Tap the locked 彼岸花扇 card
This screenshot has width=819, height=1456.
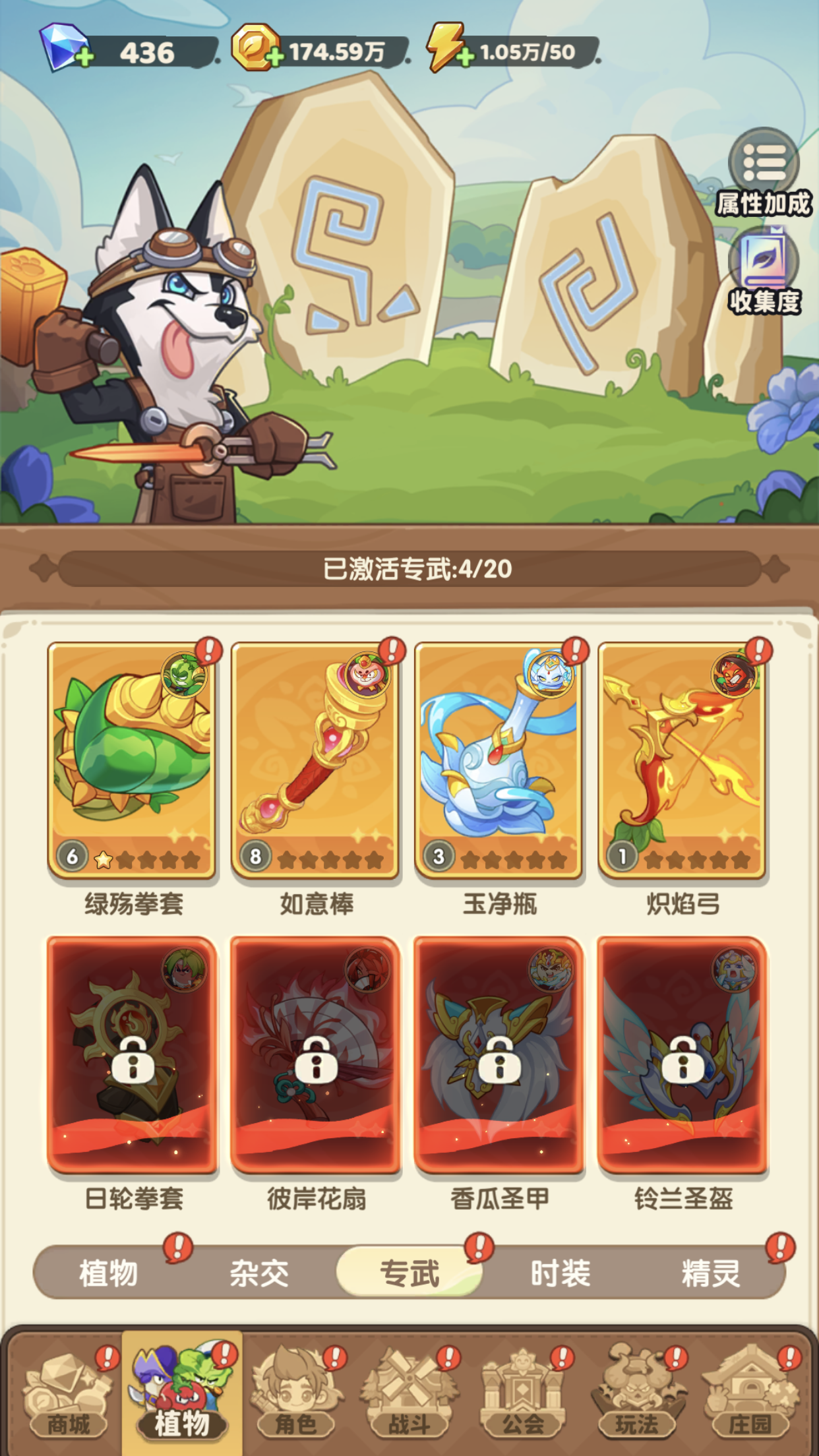pyautogui.click(x=315, y=1055)
